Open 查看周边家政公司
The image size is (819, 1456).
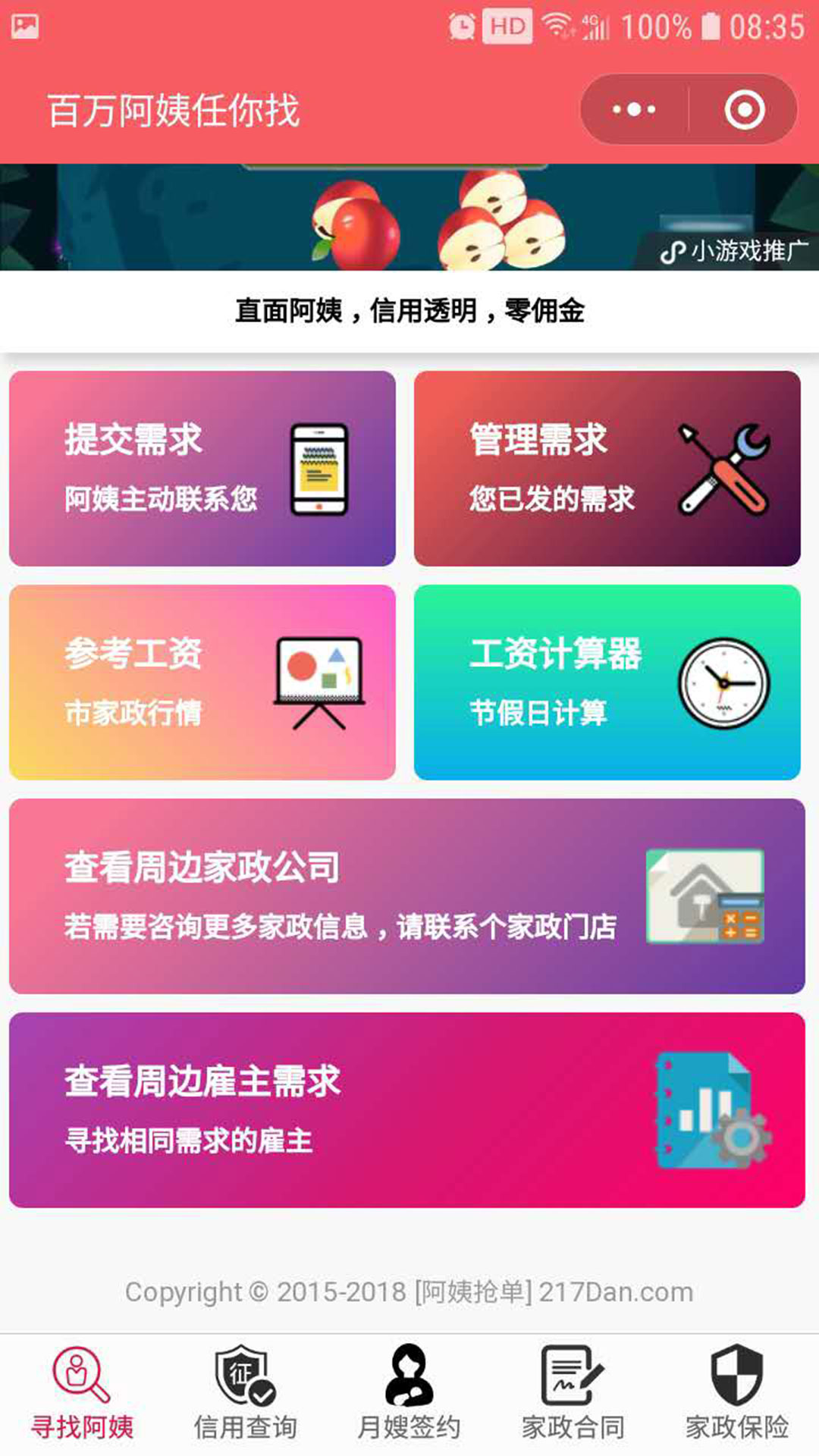point(407,896)
